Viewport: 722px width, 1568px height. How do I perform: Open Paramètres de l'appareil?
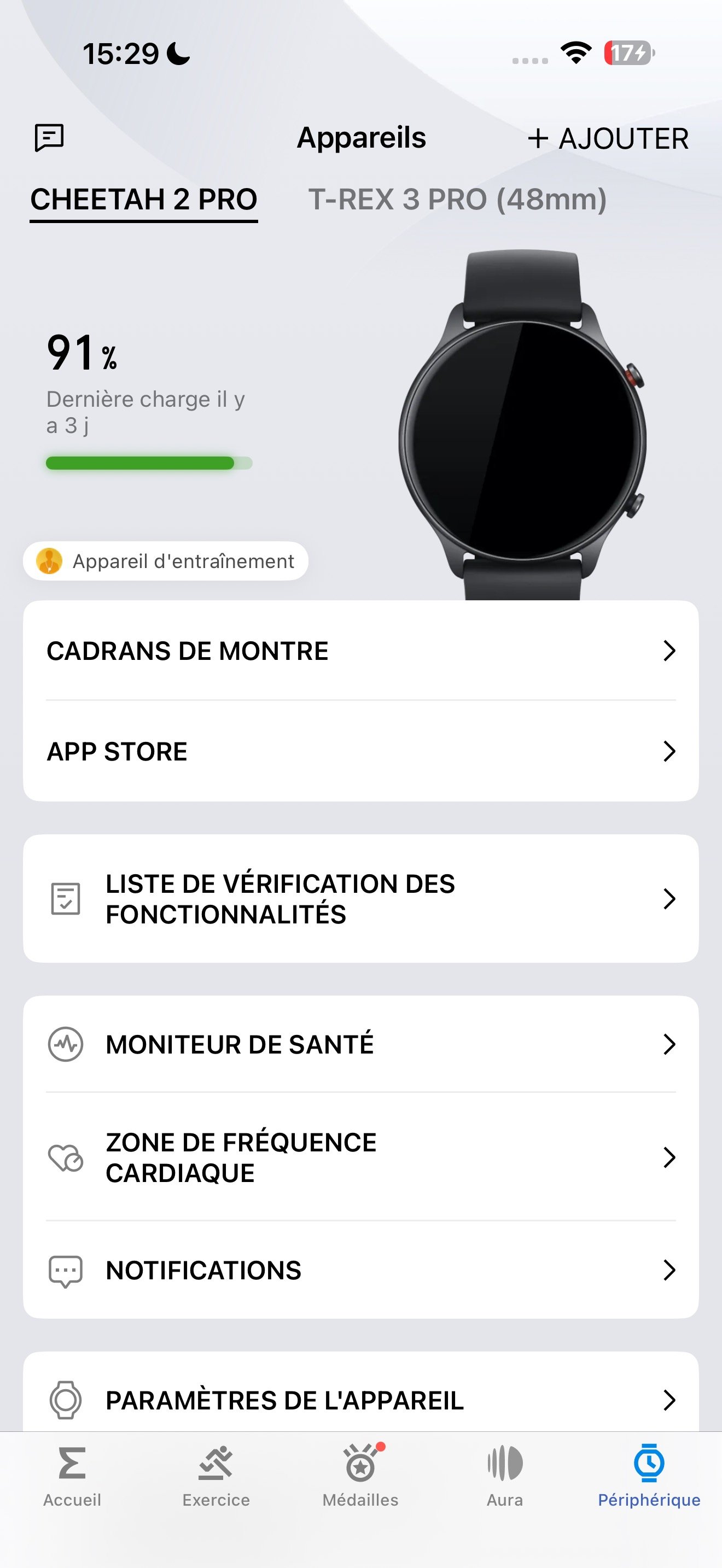[361, 1400]
